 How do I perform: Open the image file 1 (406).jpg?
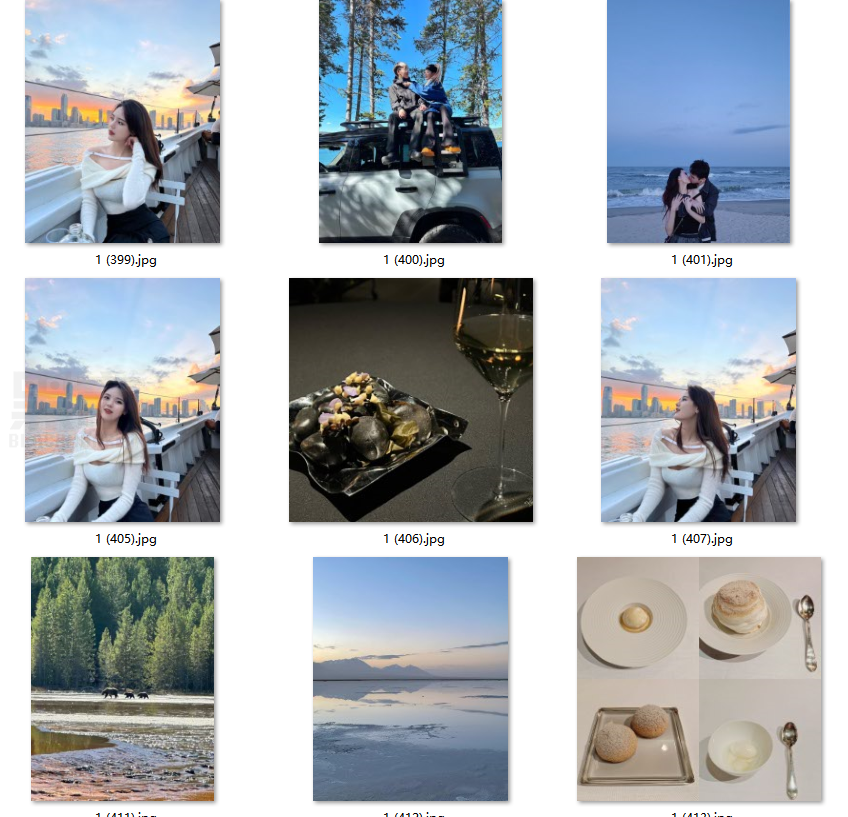(410, 400)
